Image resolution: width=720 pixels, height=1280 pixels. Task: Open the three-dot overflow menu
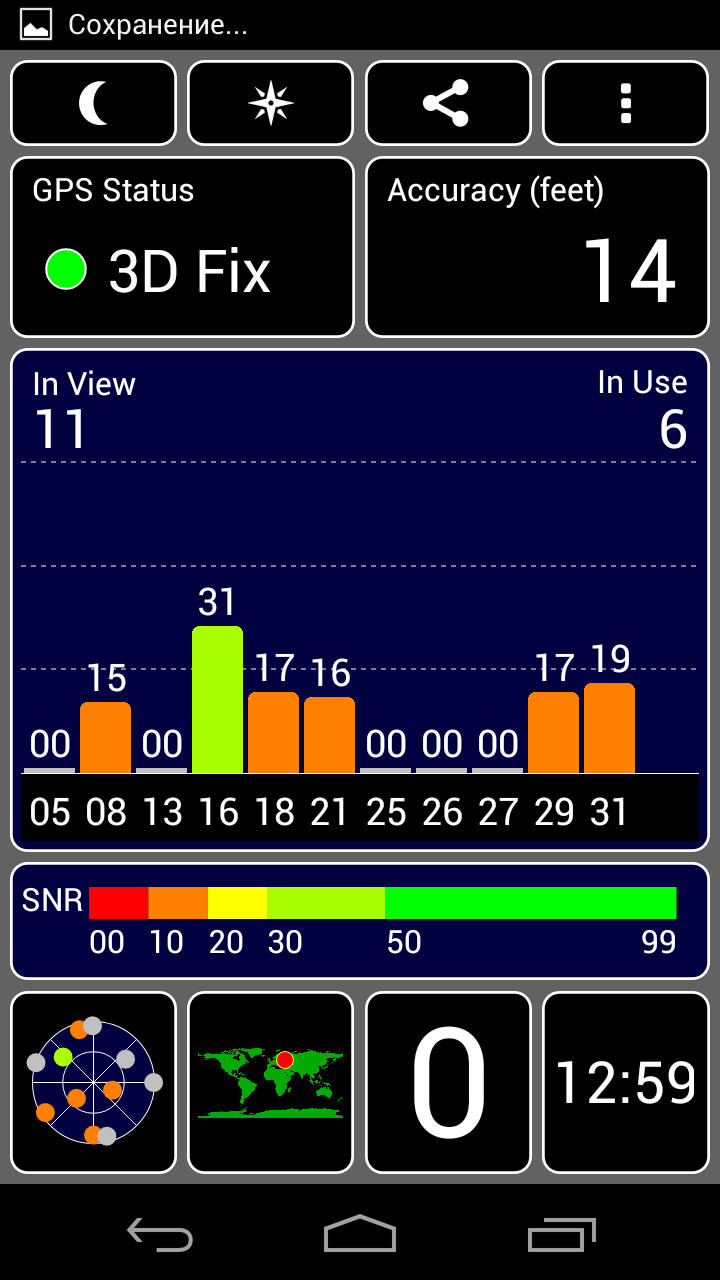click(625, 104)
